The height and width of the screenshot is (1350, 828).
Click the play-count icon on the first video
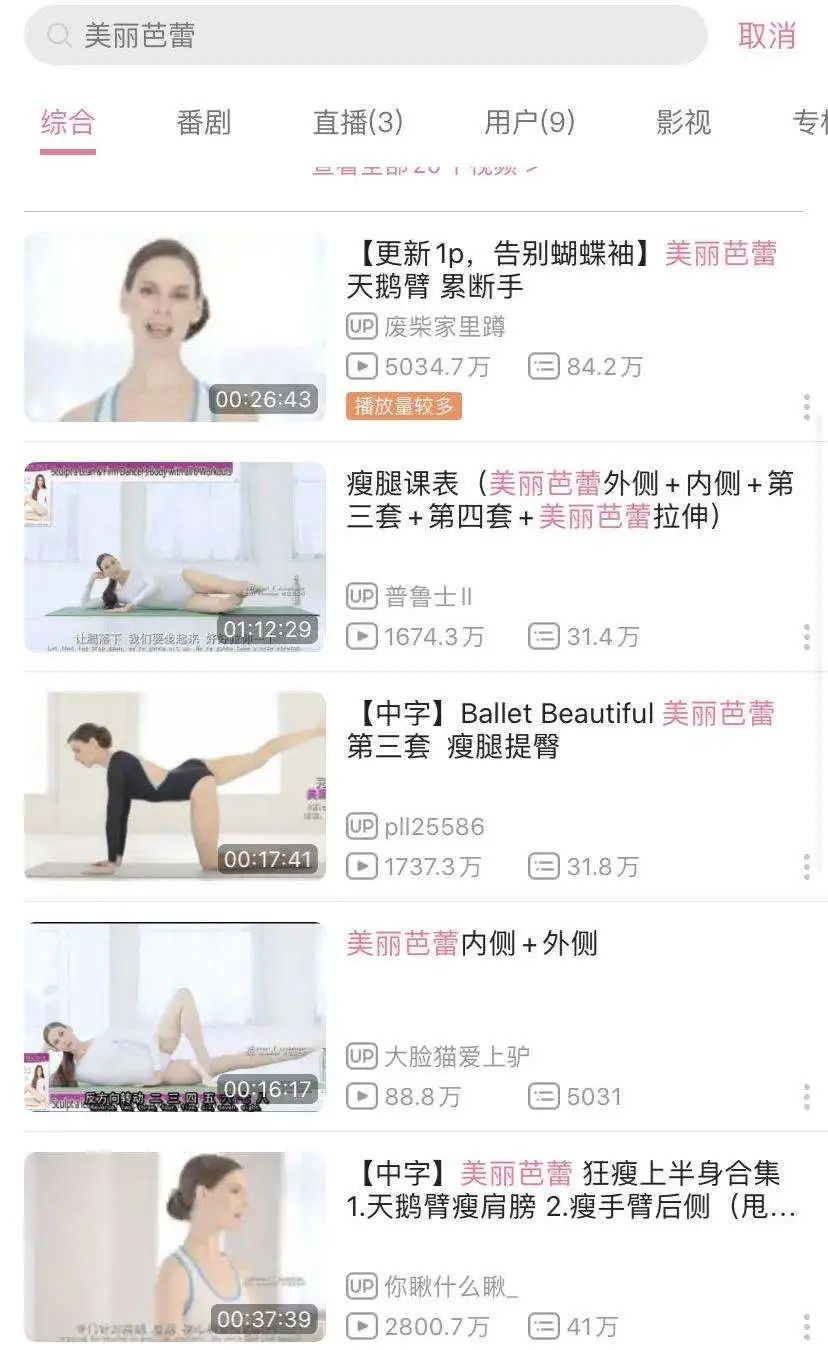point(362,366)
